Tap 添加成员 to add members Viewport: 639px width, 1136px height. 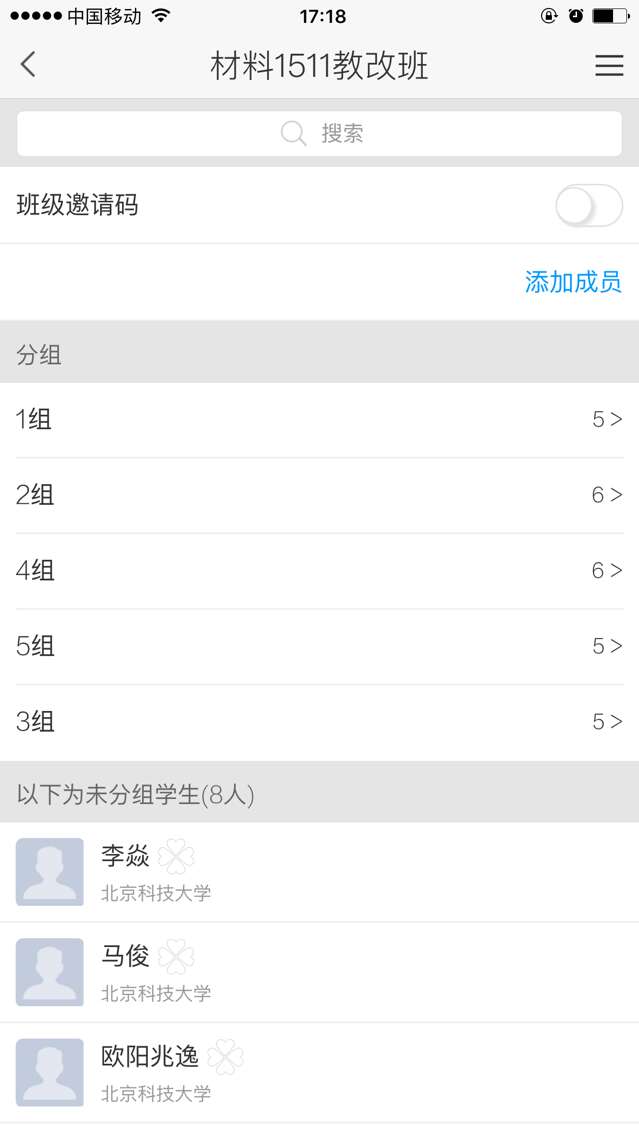(572, 282)
